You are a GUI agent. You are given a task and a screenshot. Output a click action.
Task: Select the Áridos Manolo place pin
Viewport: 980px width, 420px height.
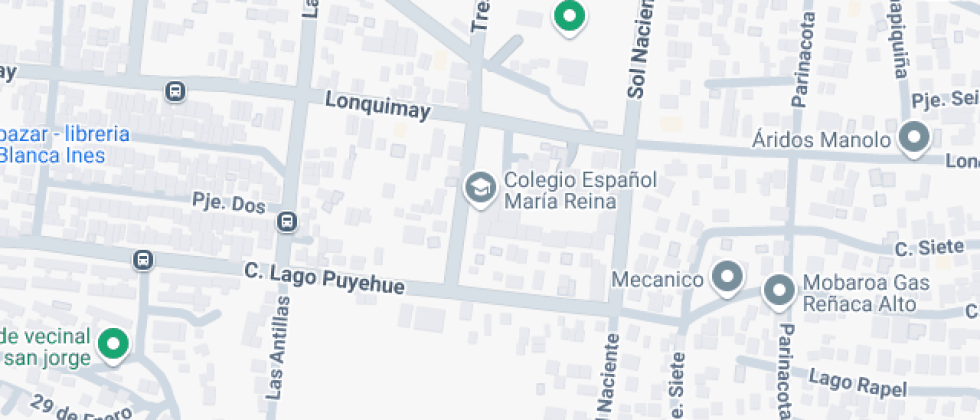point(913,139)
